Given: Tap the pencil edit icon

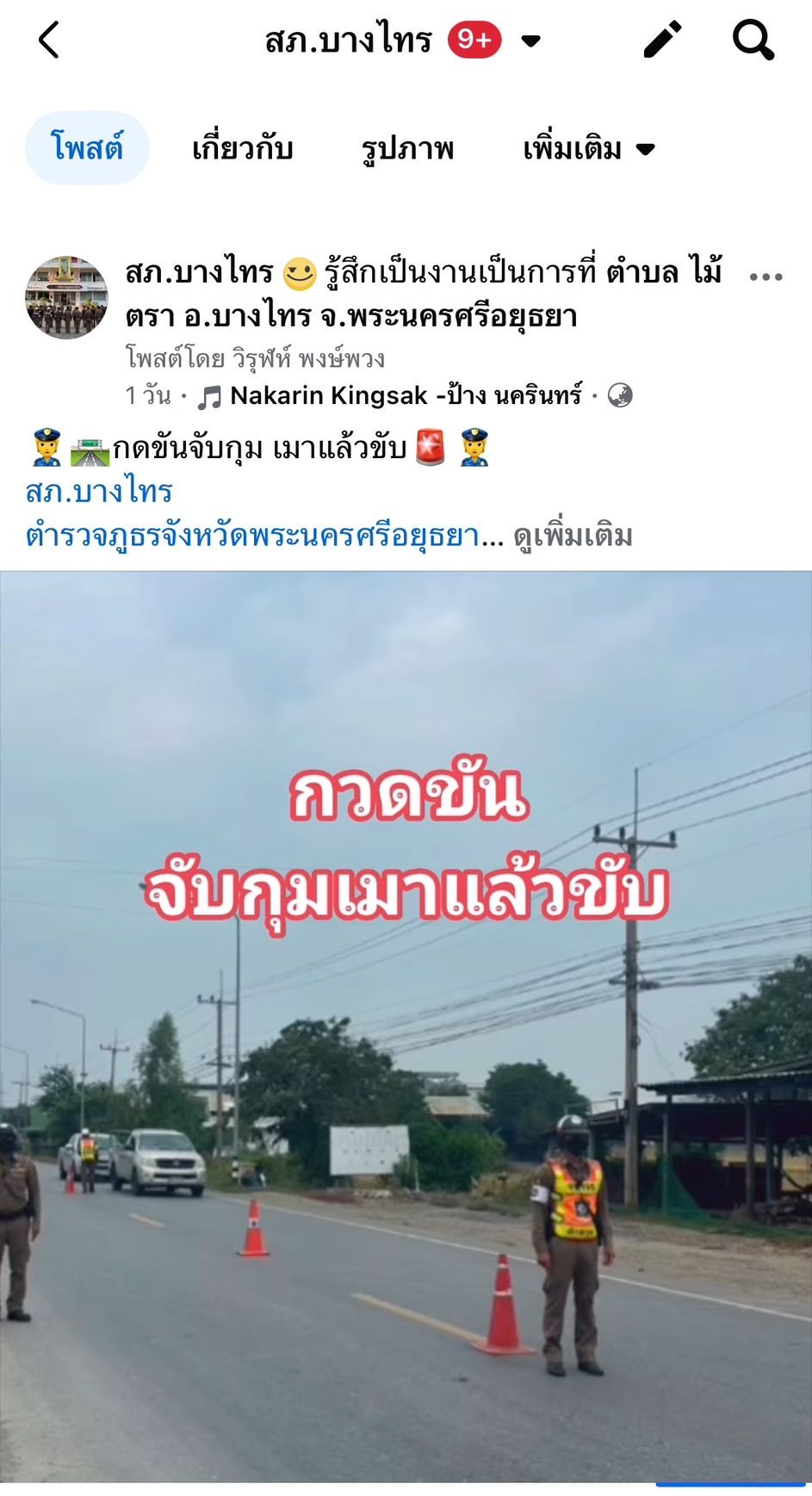Looking at the screenshot, I should click(662, 40).
